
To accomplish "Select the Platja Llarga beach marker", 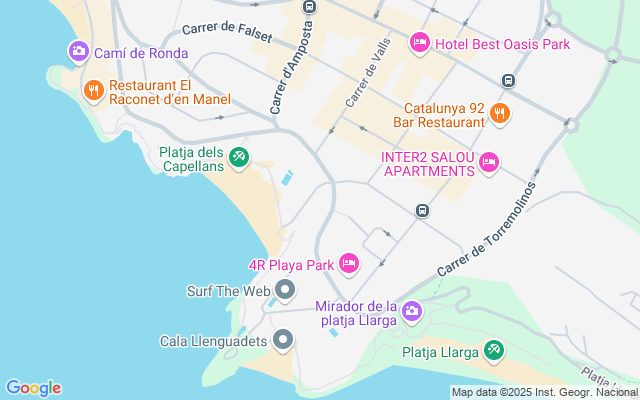I will (493, 350).
